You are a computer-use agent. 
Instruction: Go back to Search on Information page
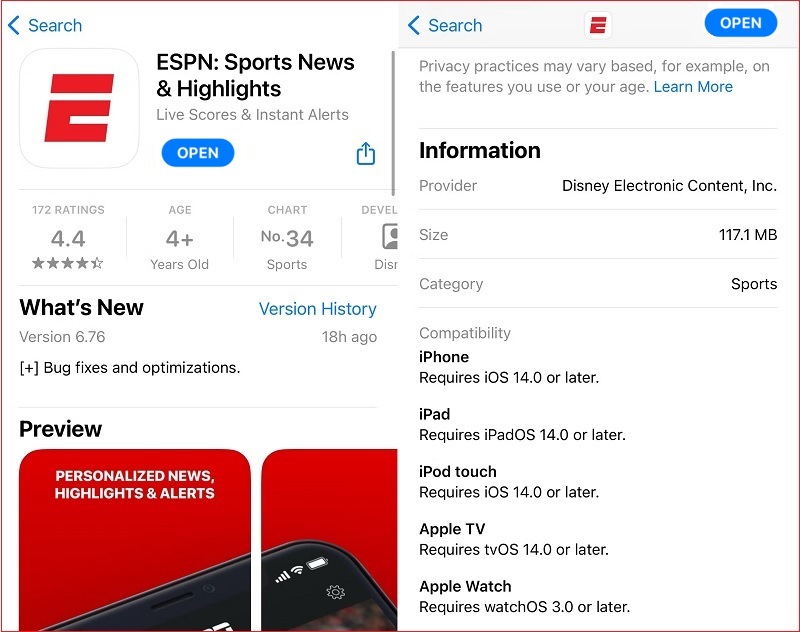click(x=444, y=26)
